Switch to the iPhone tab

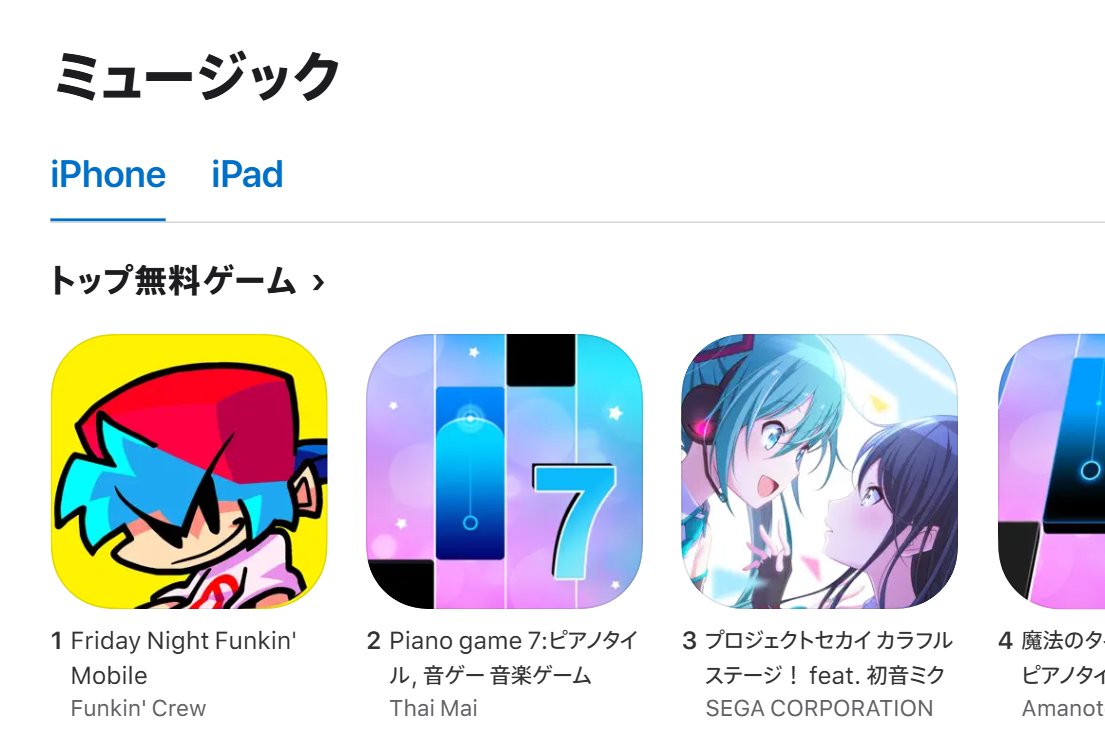[x=108, y=175]
